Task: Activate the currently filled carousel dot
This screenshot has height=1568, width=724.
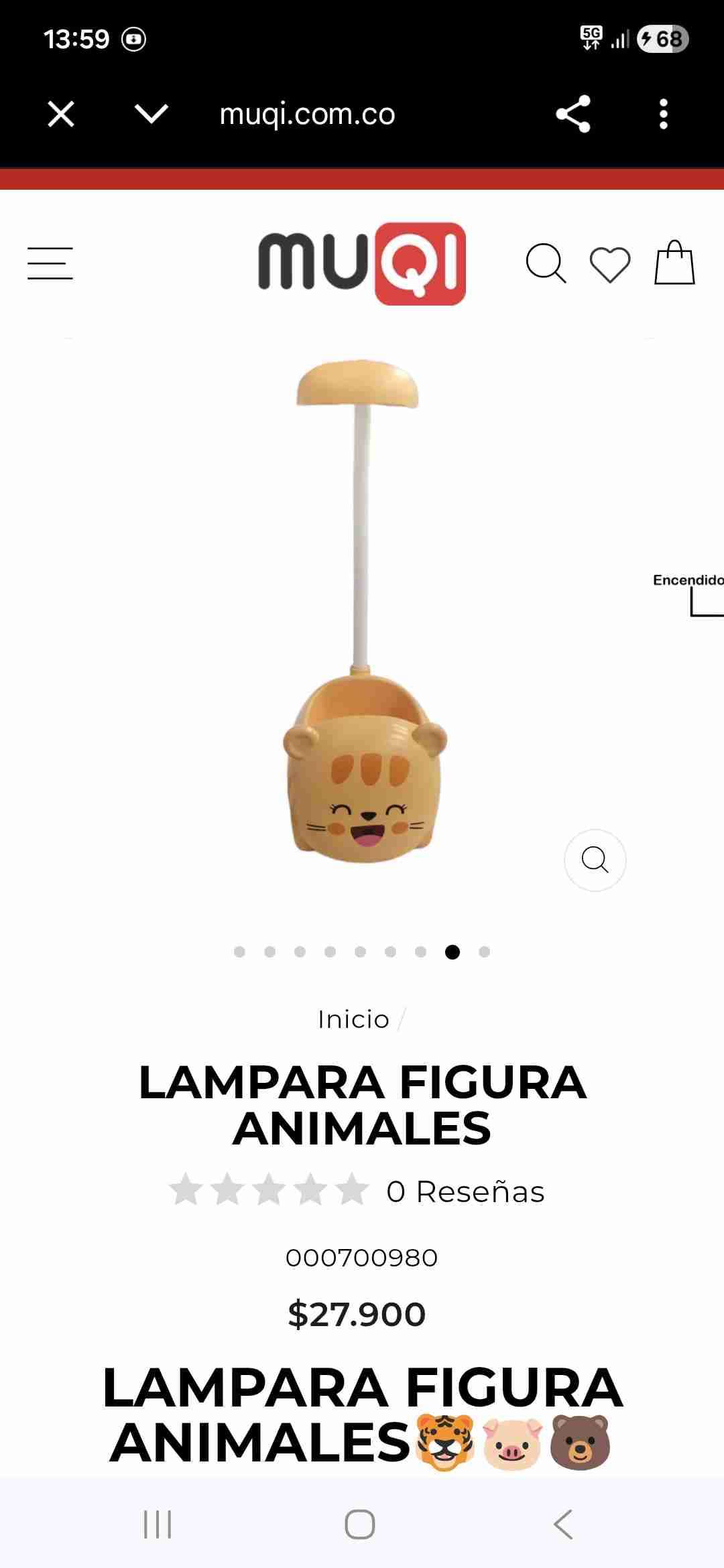Action: click(452, 951)
